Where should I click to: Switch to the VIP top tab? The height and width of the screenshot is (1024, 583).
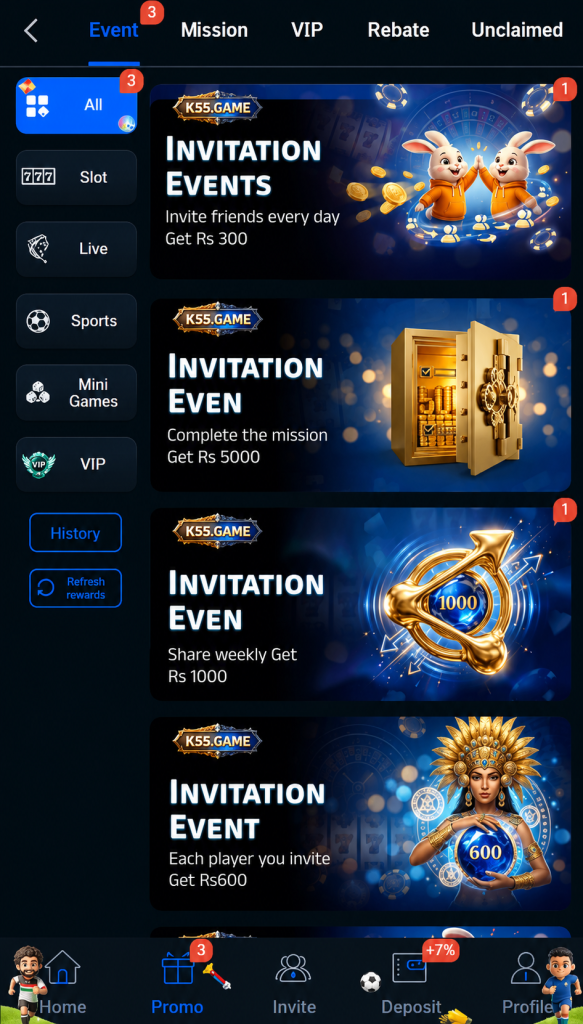[x=307, y=30]
